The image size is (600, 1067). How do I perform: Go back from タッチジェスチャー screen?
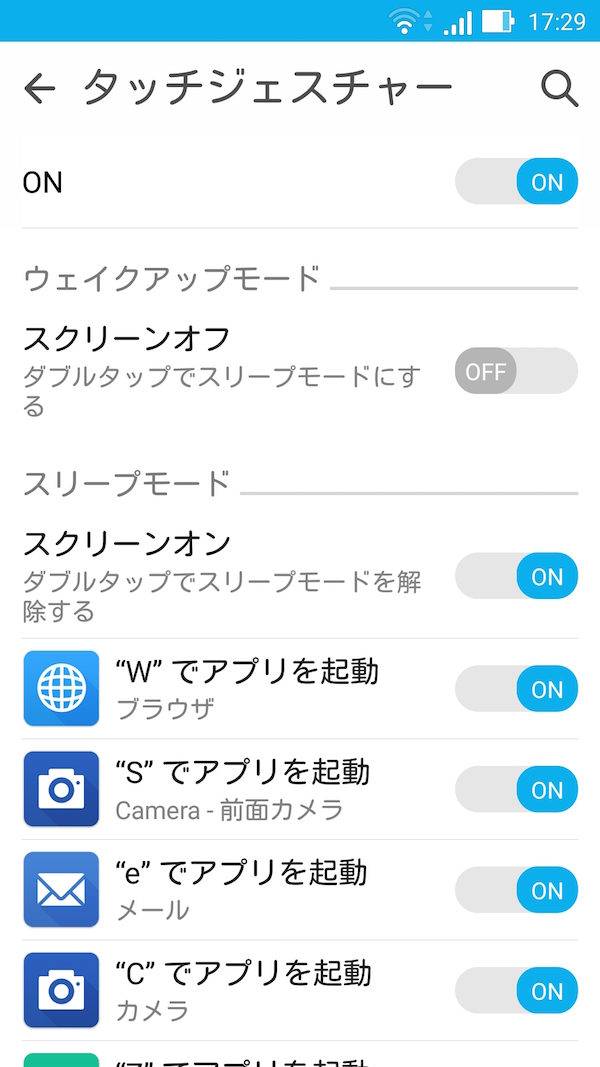40,89
